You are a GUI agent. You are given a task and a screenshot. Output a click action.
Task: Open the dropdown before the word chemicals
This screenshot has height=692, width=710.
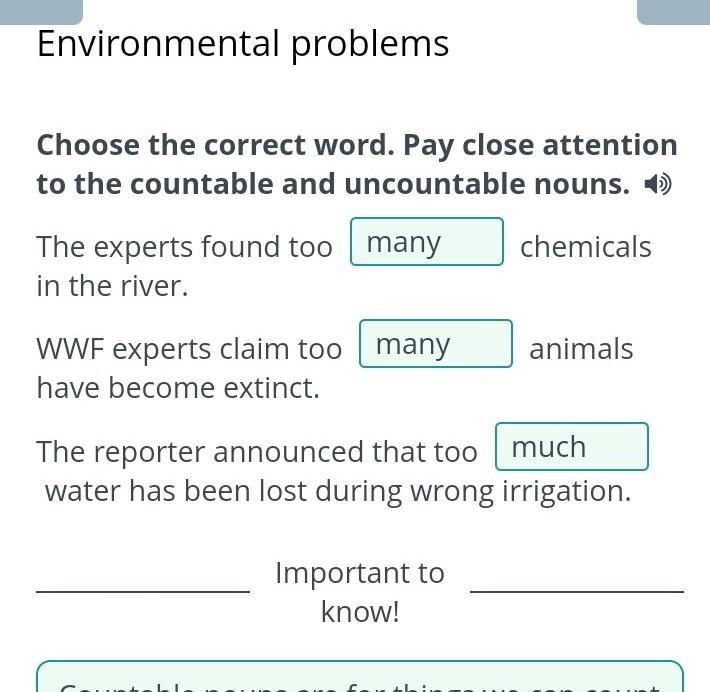(427, 242)
